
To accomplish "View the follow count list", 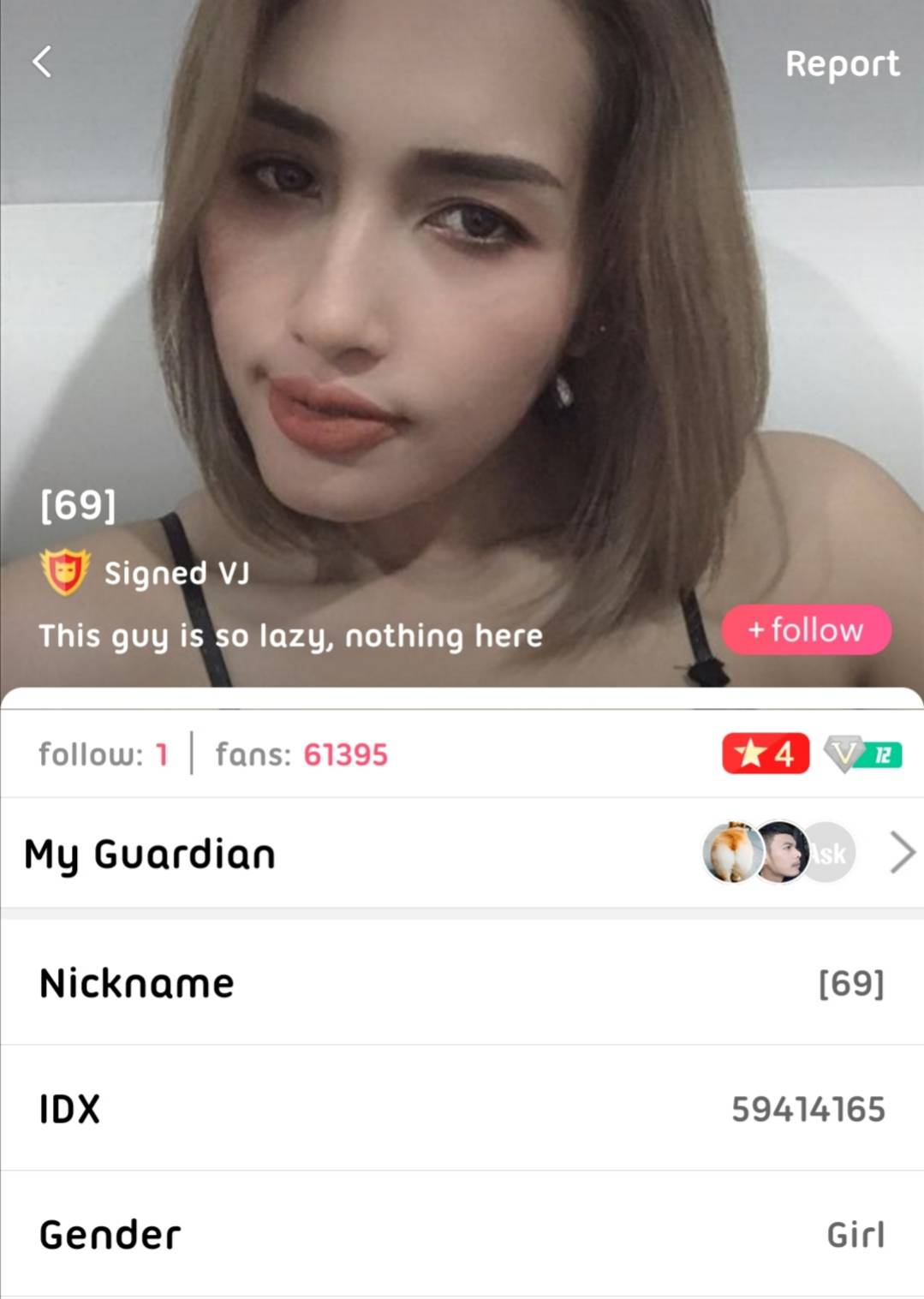I will tap(104, 754).
